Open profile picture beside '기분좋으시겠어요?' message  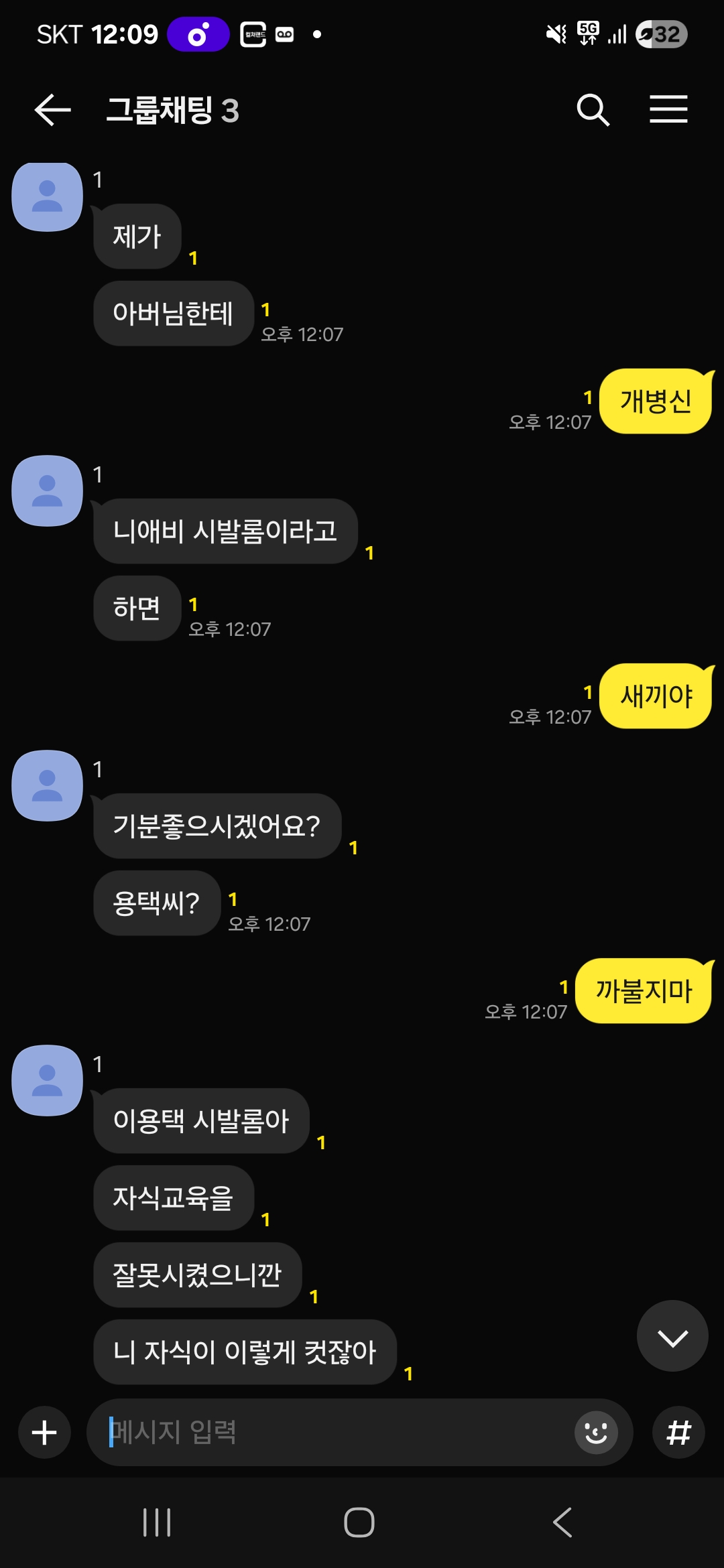coord(47,785)
